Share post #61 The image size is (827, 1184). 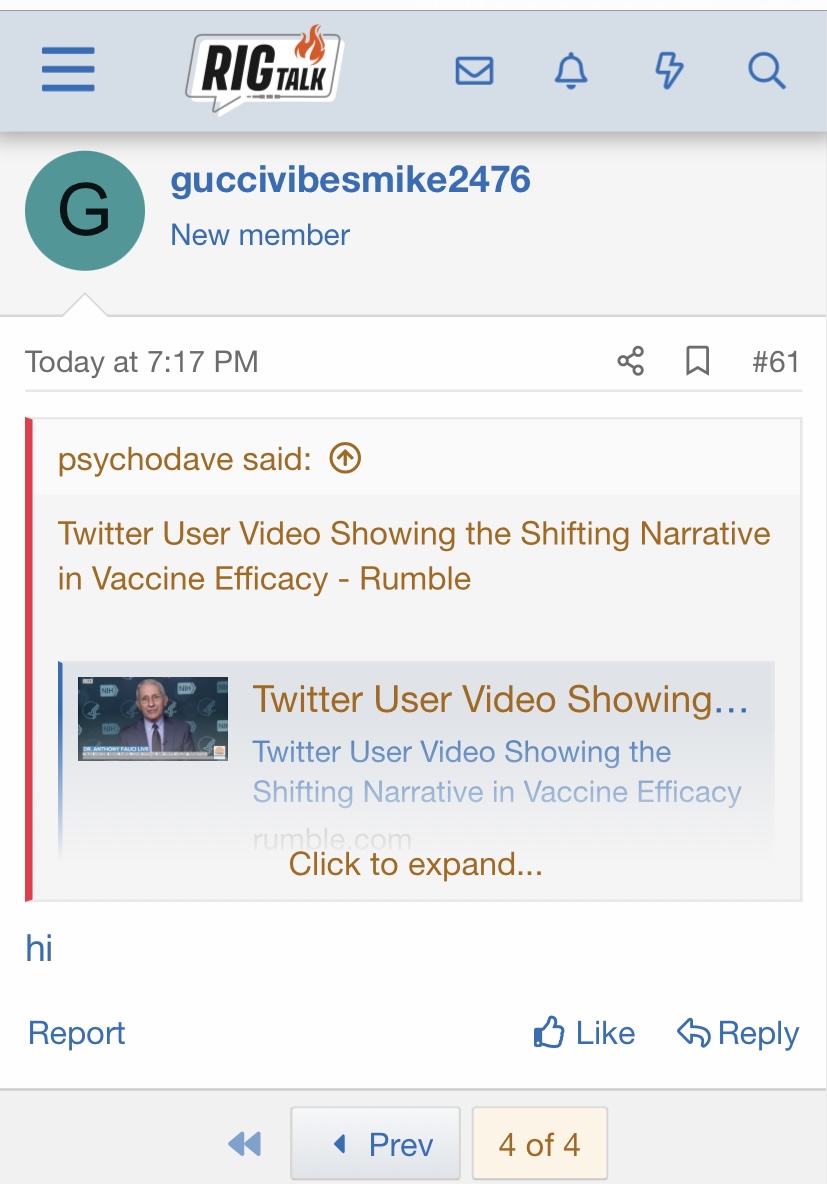[631, 361]
